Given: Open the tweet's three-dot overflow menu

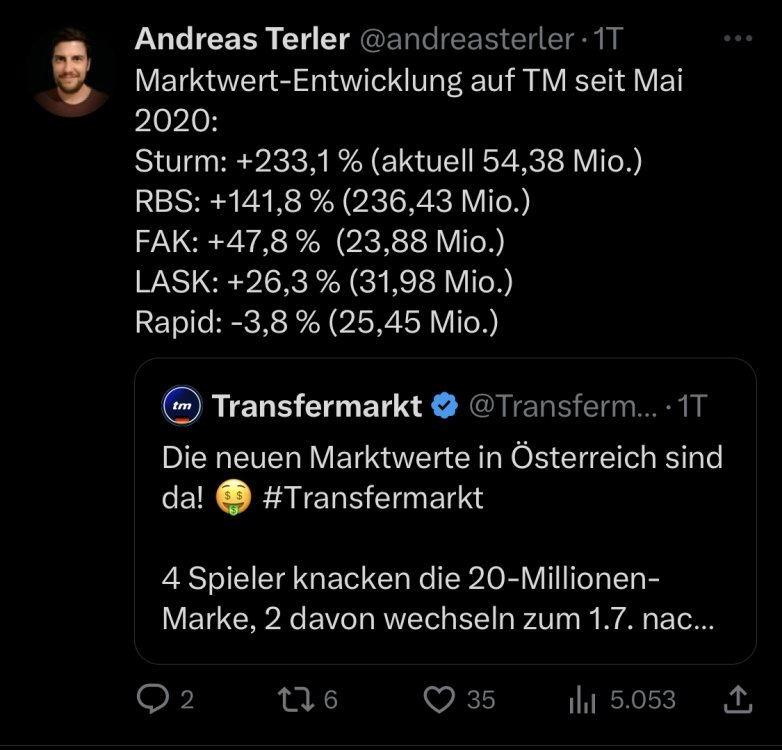Looking at the screenshot, I should 737,40.
